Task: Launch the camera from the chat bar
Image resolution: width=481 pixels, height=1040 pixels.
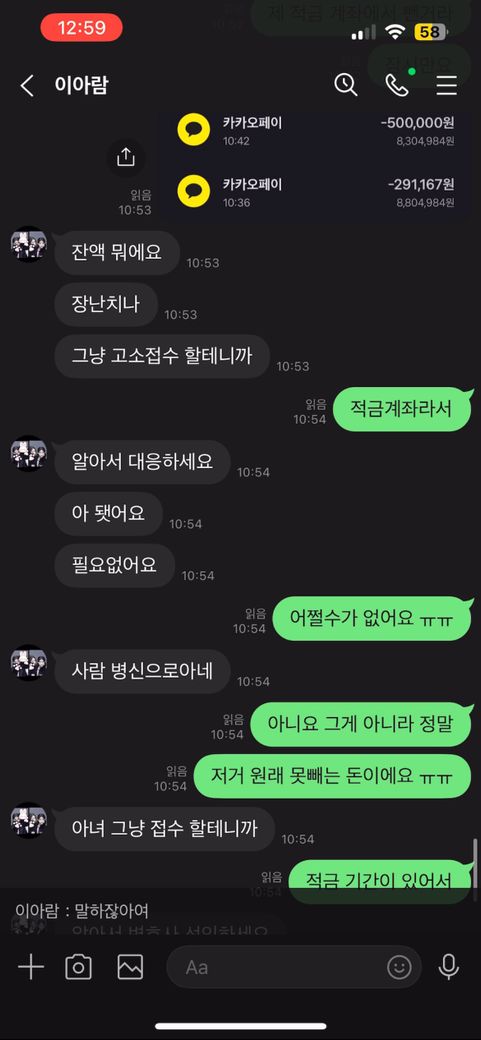Action: (x=78, y=967)
